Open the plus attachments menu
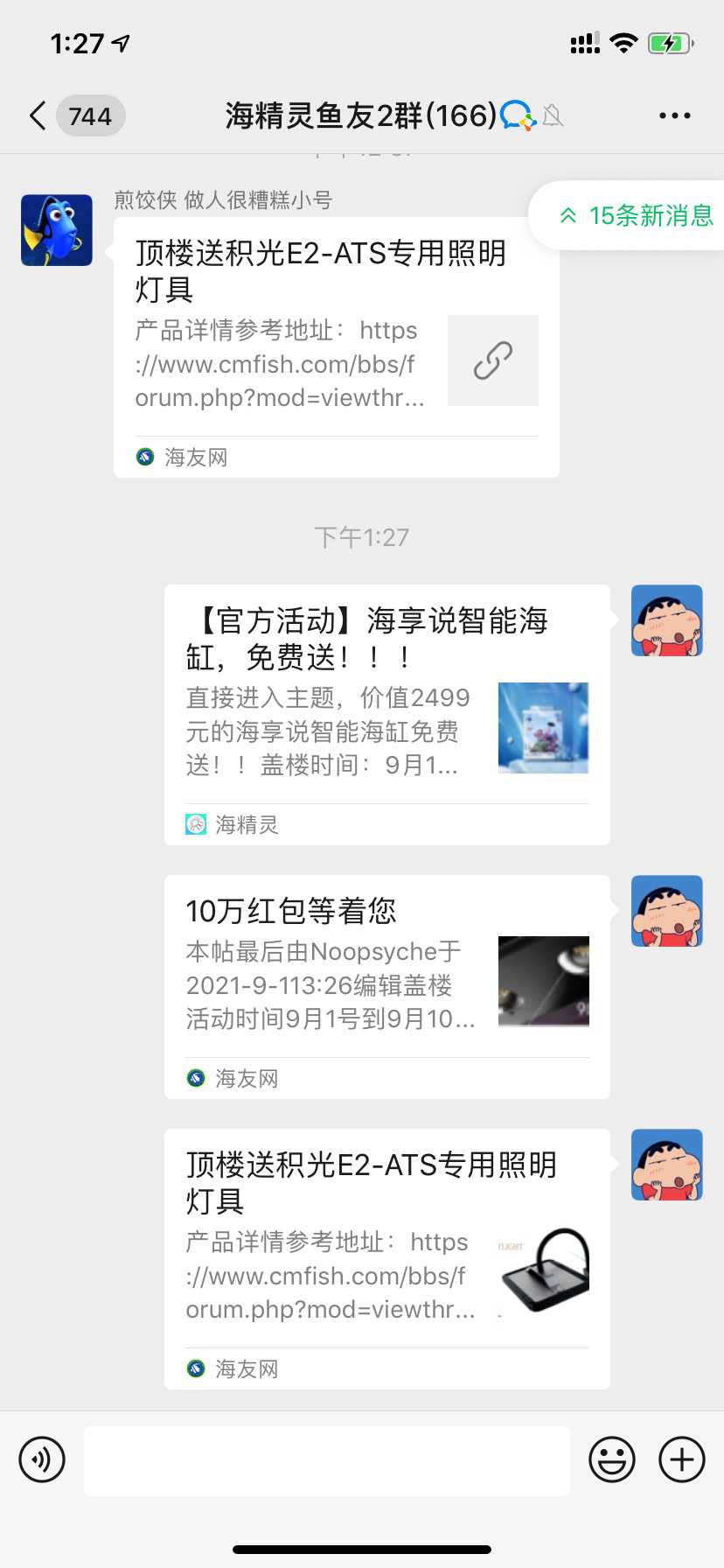Viewport: 724px width, 1568px height. point(681,1459)
